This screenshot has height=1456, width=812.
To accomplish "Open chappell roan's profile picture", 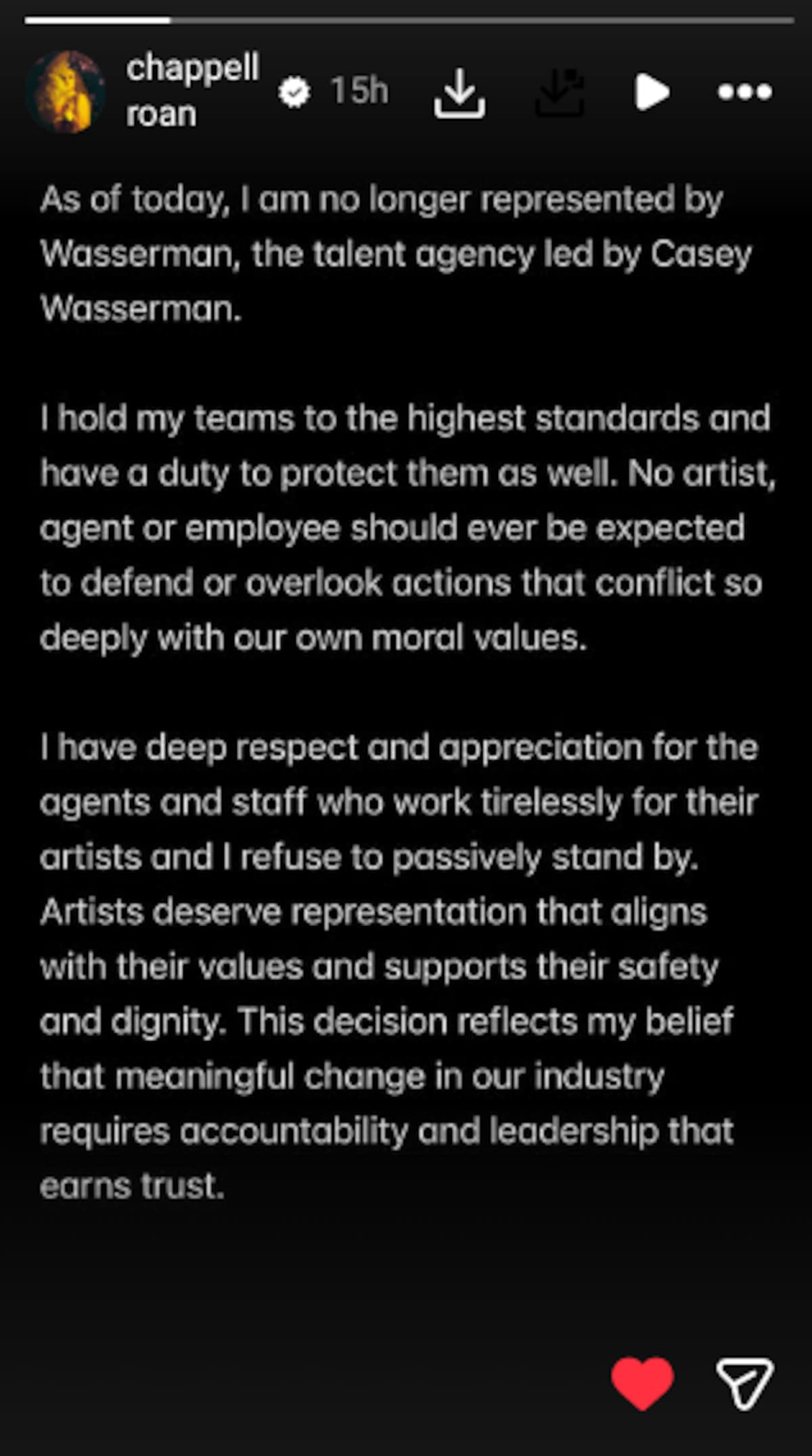I will (65, 91).
